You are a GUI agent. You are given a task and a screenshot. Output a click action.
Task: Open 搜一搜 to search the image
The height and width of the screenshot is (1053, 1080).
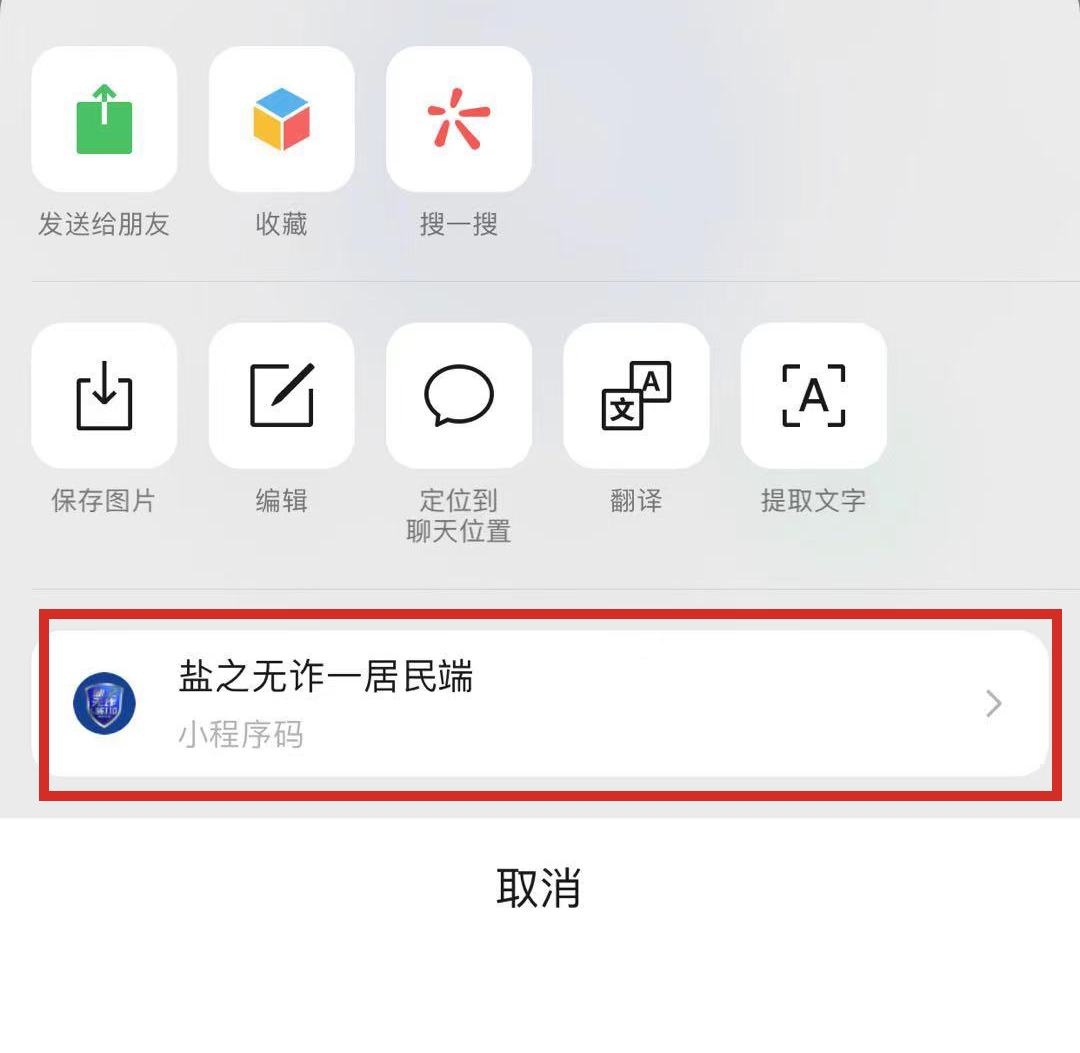(459, 119)
